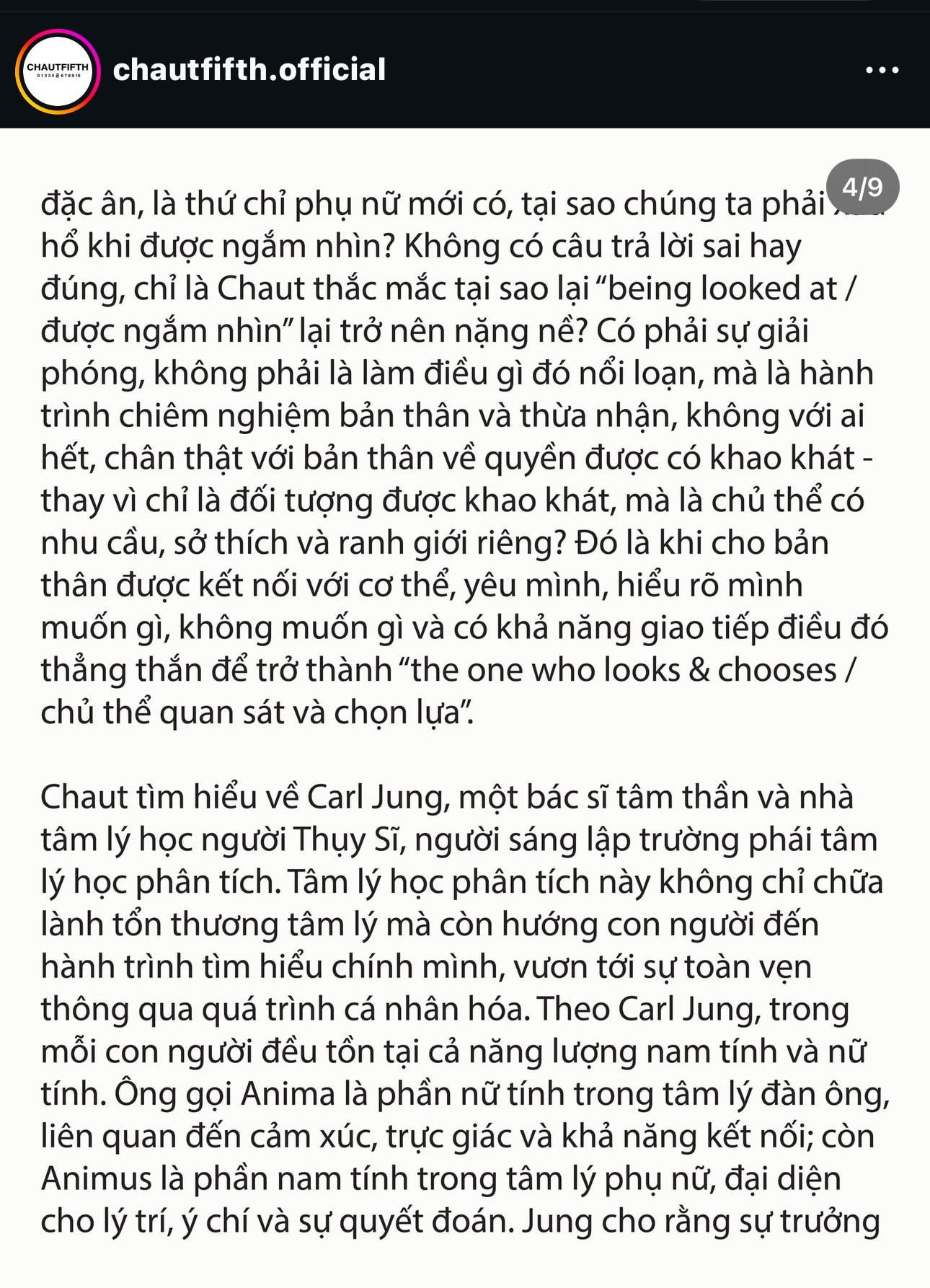This screenshot has width=930, height=1288.
Task: Open the chautfifth.official username link
Action: click(x=249, y=70)
